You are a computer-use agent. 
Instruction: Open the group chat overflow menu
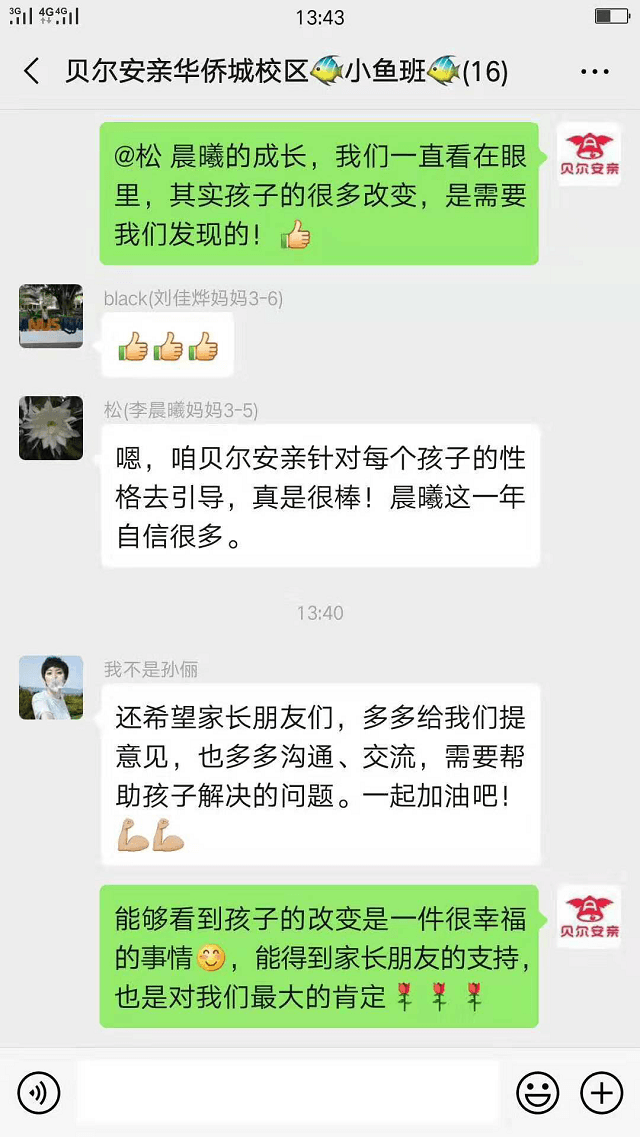(x=594, y=72)
